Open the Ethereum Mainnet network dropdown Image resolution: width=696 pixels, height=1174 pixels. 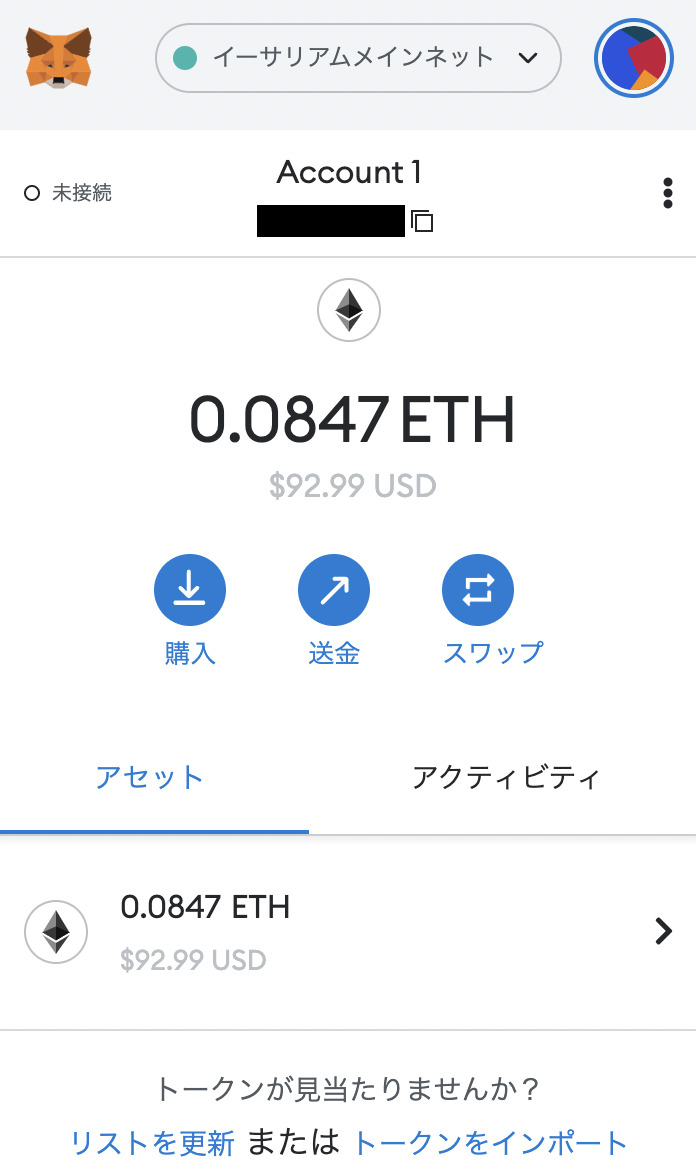coord(358,58)
